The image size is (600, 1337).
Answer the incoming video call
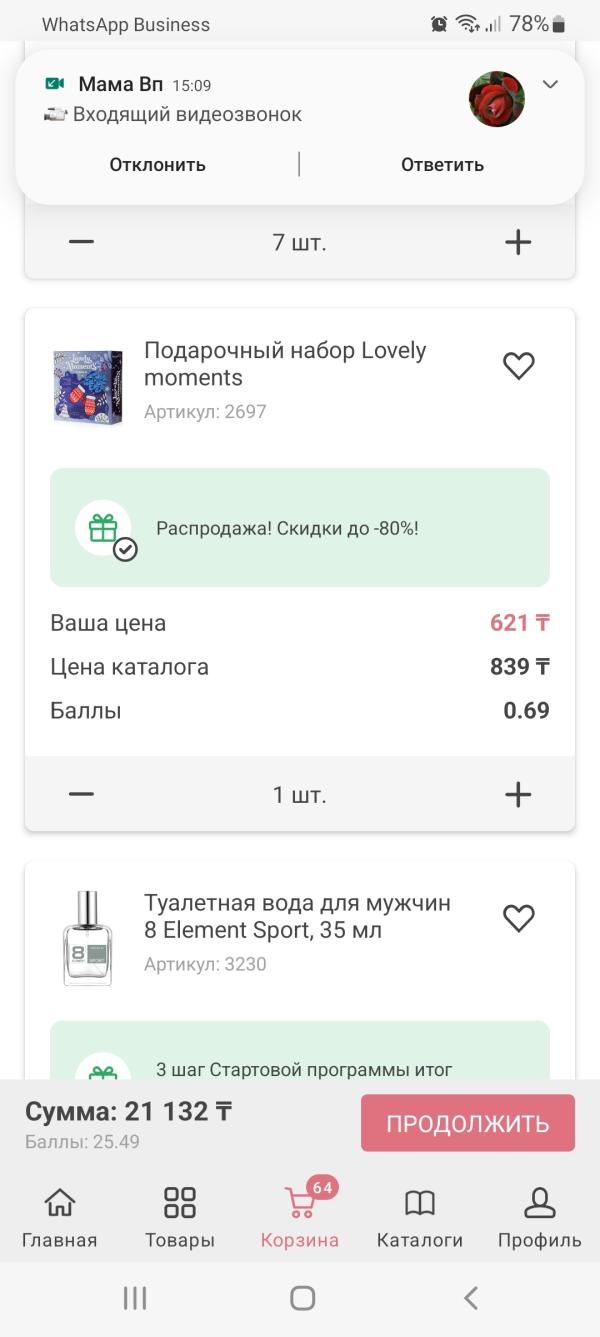coord(442,165)
